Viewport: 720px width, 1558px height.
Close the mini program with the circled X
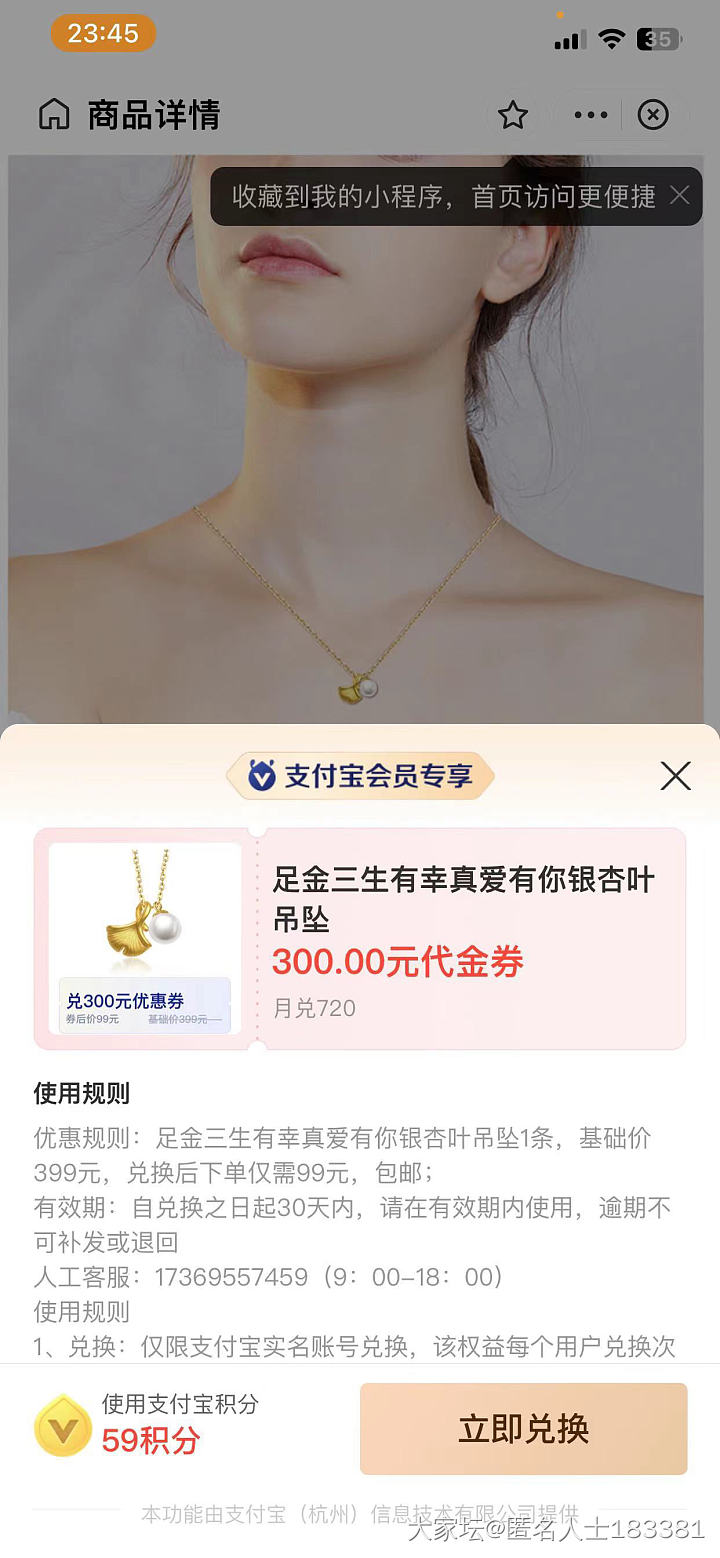653,115
